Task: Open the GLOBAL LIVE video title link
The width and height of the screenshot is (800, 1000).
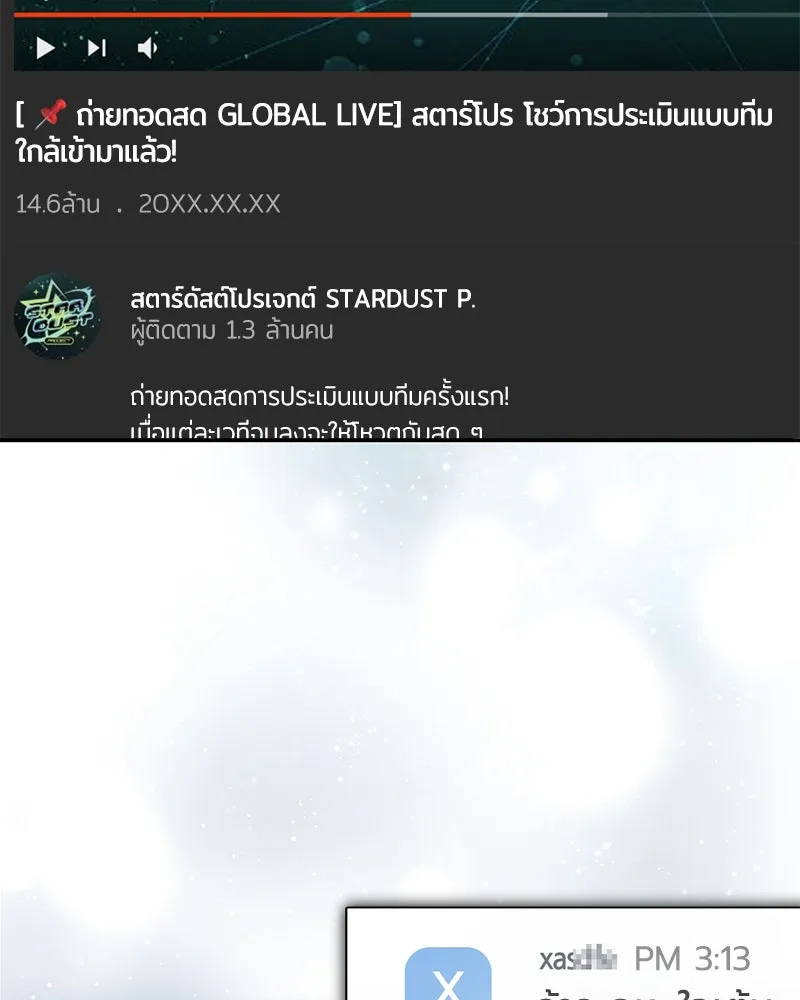Action: coord(390,133)
